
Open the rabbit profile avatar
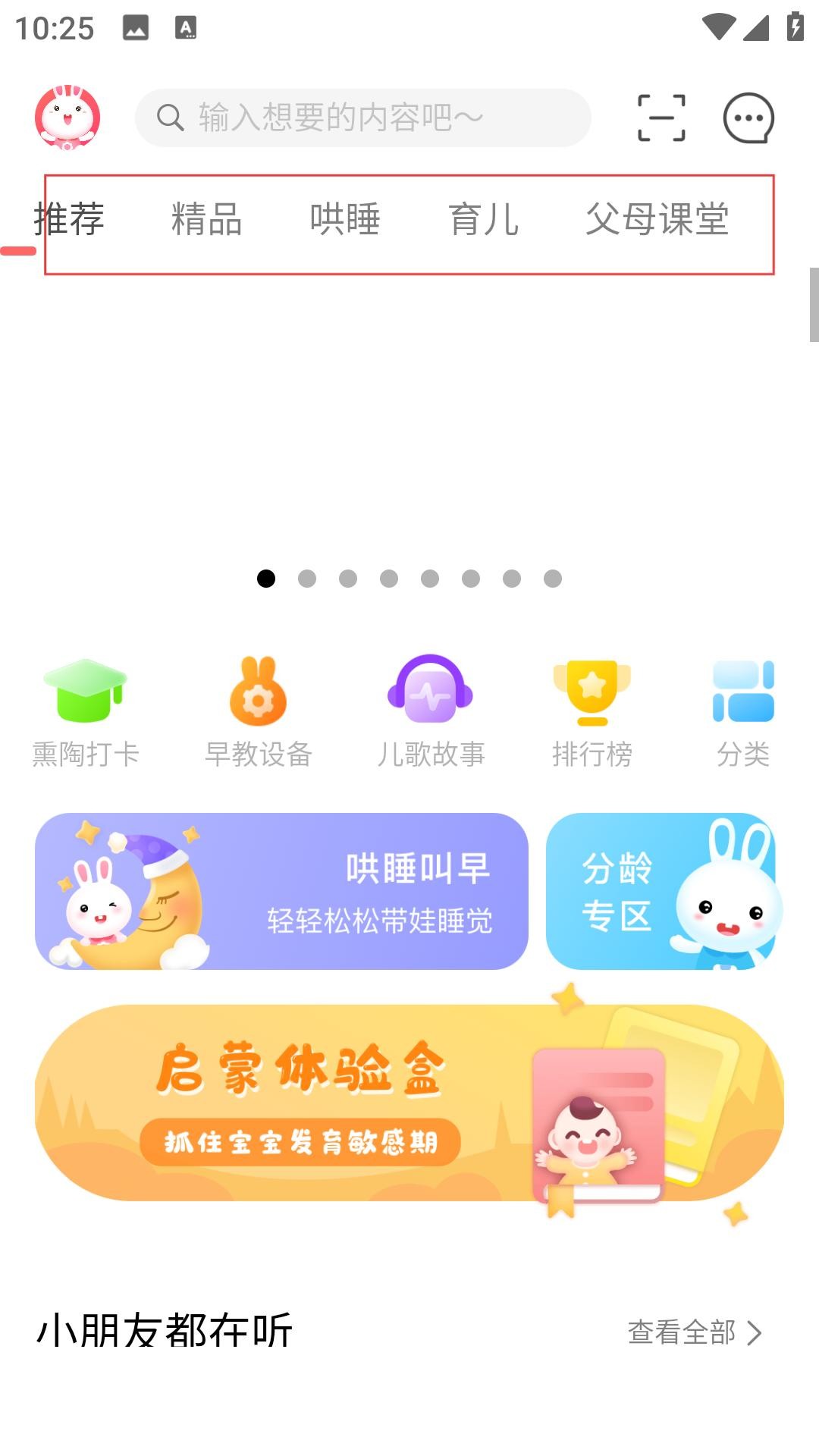coord(67,118)
